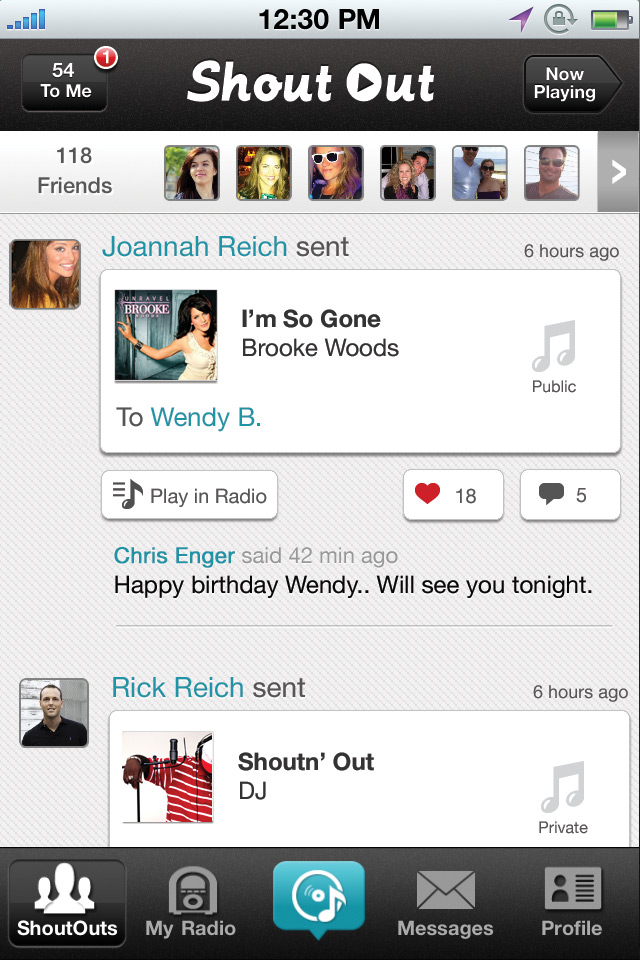View the 5 comments on Joannah's shoutout
The width and height of the screenshot is (640, 960).
569,495
